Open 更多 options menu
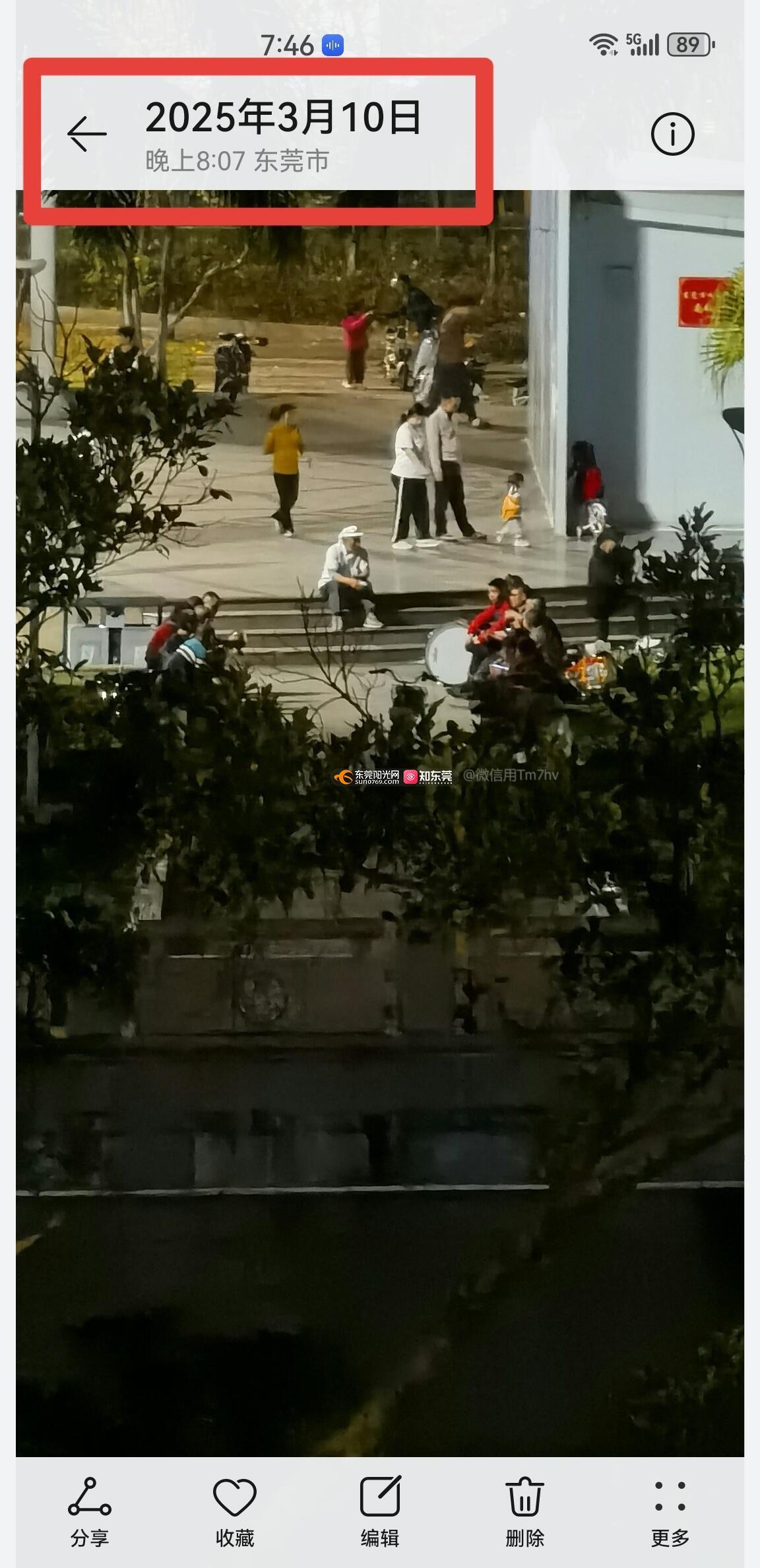 tap(670, 1511)
